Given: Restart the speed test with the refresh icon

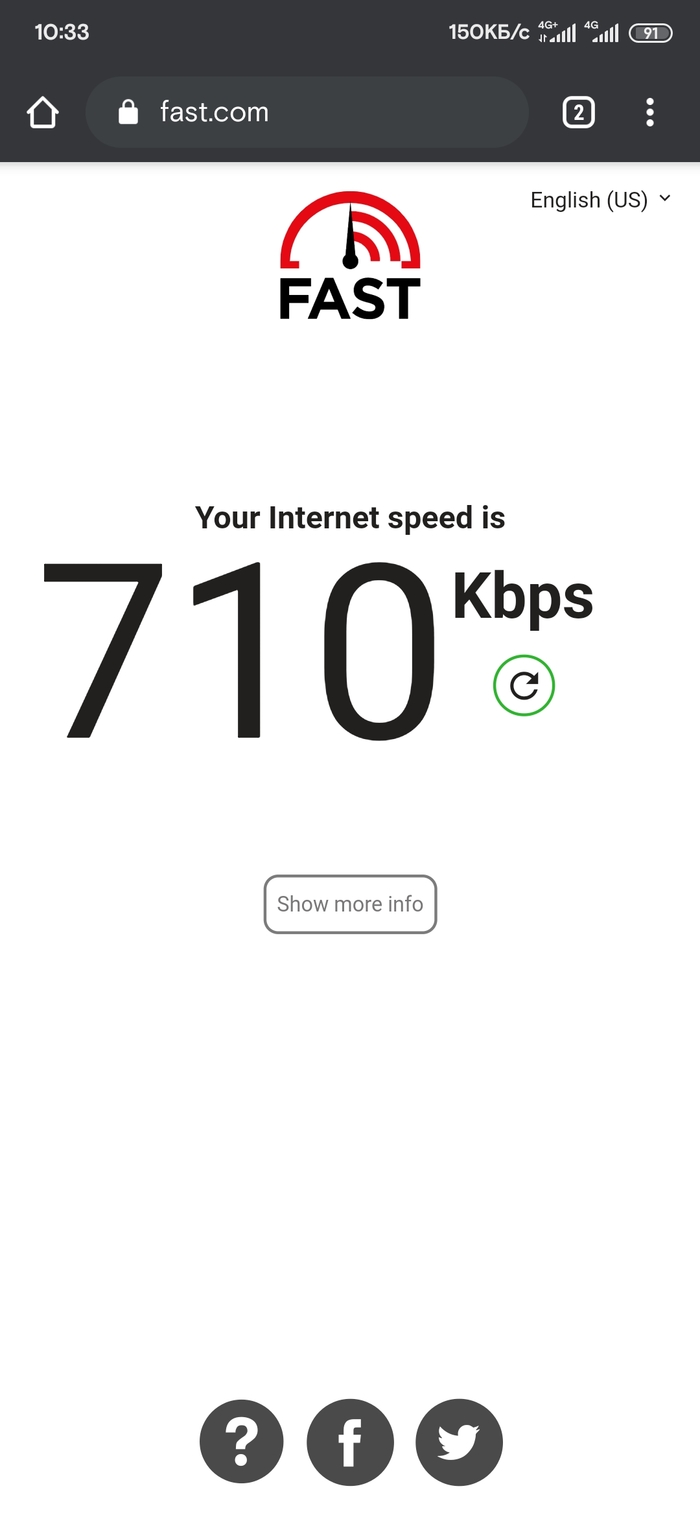Looking at the screenshot, I should (524, 685).
